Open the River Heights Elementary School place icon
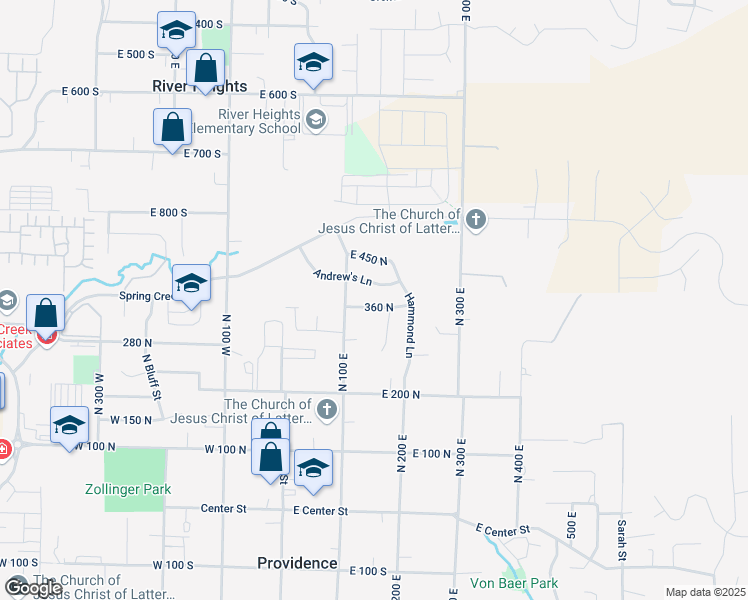748x600 pixels. (x=316, y=121)
